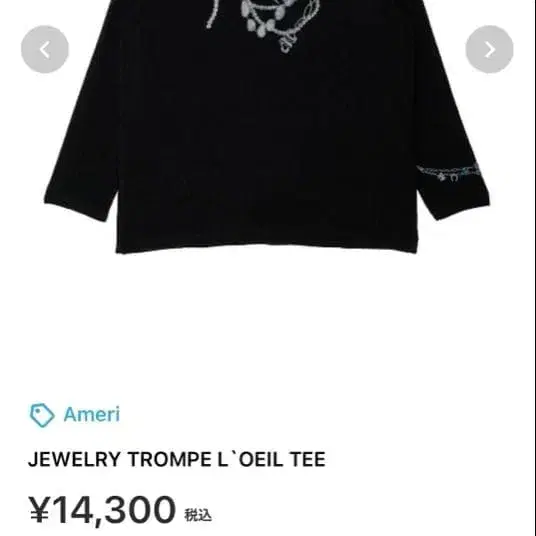Go to the previous product image

point(45,49)
